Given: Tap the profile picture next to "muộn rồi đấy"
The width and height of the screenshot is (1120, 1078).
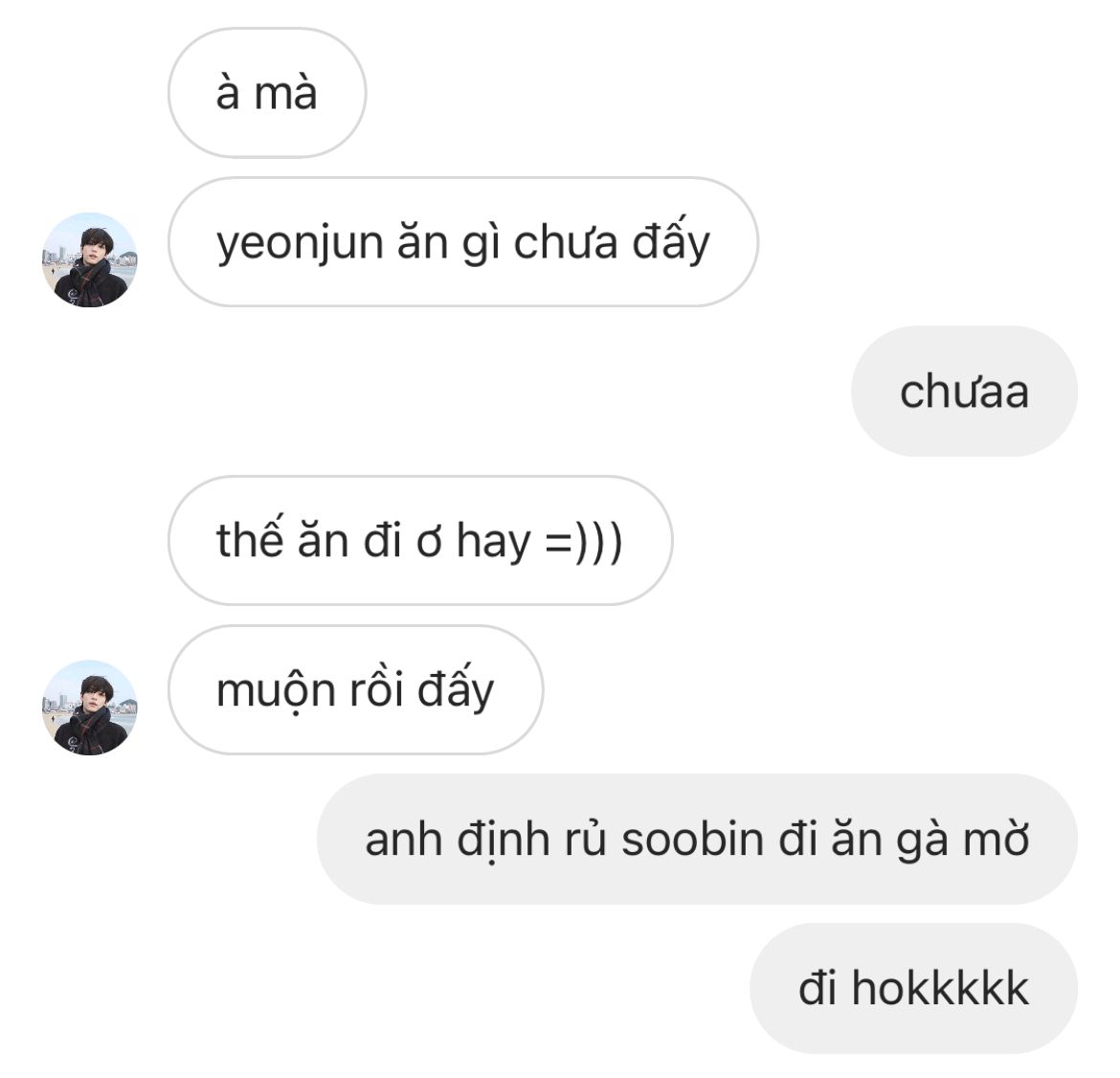Looking at the screenshot, I should coord(89,707).
